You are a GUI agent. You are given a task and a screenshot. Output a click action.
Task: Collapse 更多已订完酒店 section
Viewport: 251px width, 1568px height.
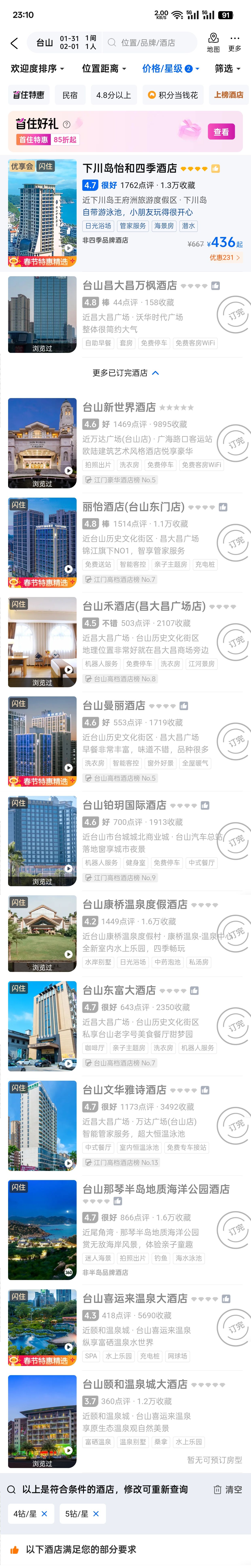125,373
